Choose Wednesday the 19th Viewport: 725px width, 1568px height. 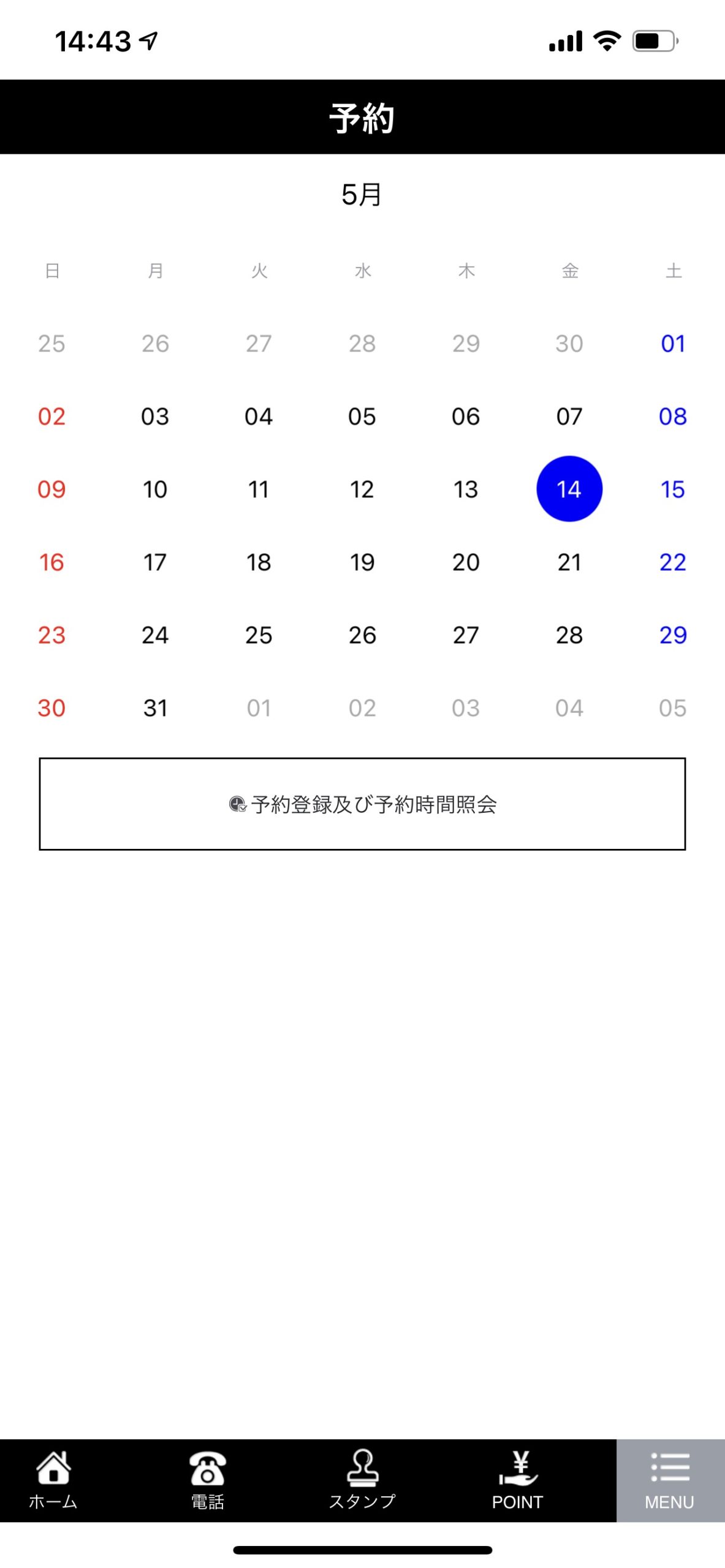(x=362, y=562)
